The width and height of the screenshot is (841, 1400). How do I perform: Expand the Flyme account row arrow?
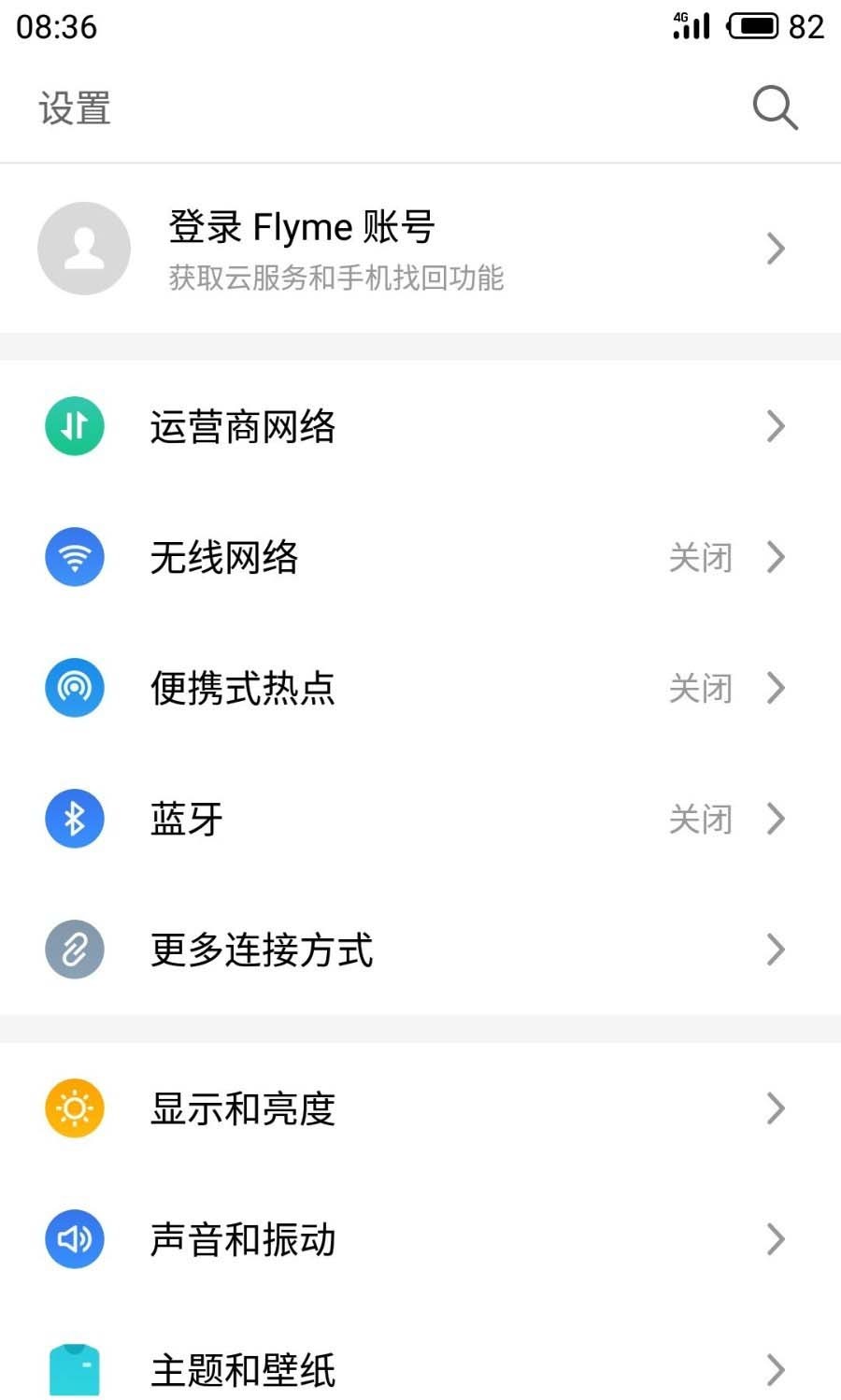click(x=775, y=248)
